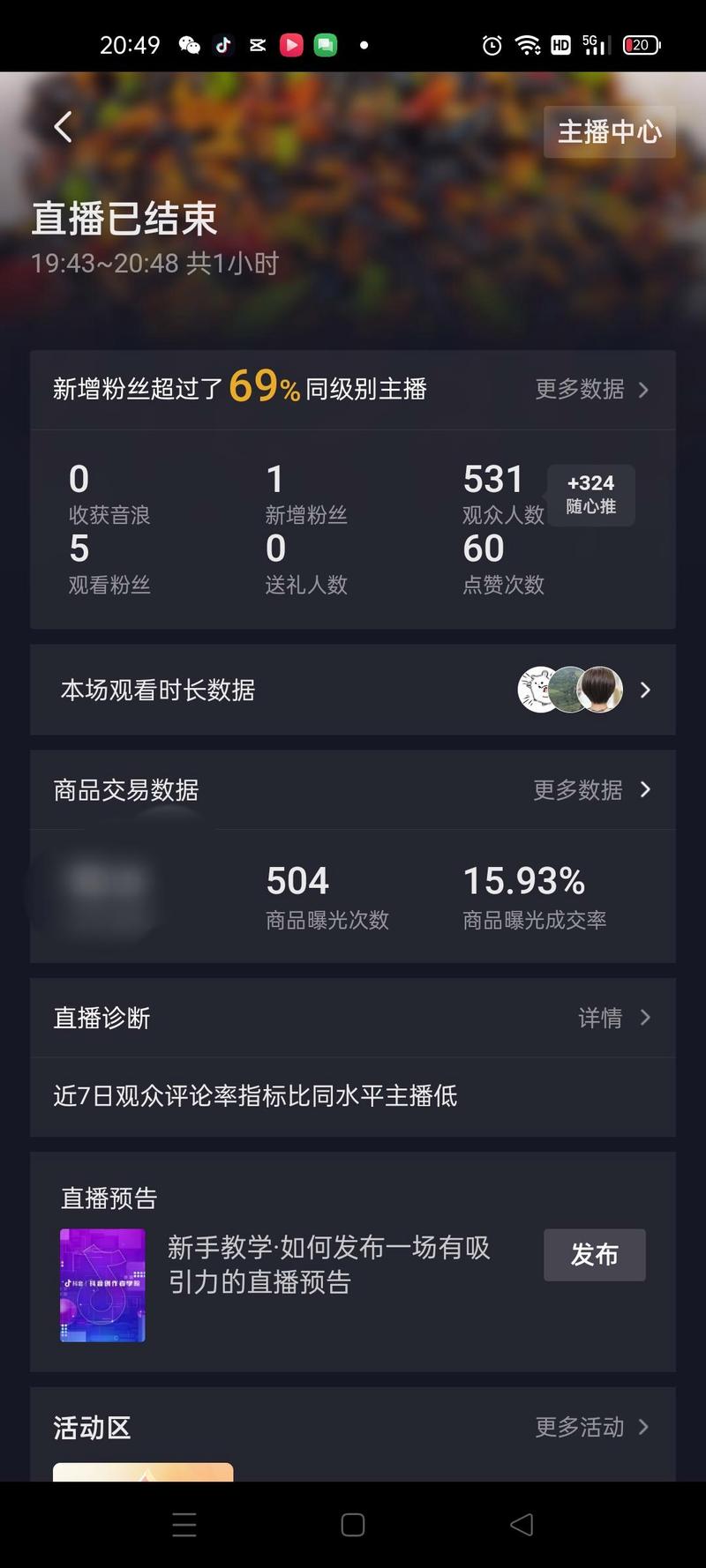Open the 新手教学 live preview tutorial
The width and height of the screenshot is (706, 1568).
click(328, 1265)
